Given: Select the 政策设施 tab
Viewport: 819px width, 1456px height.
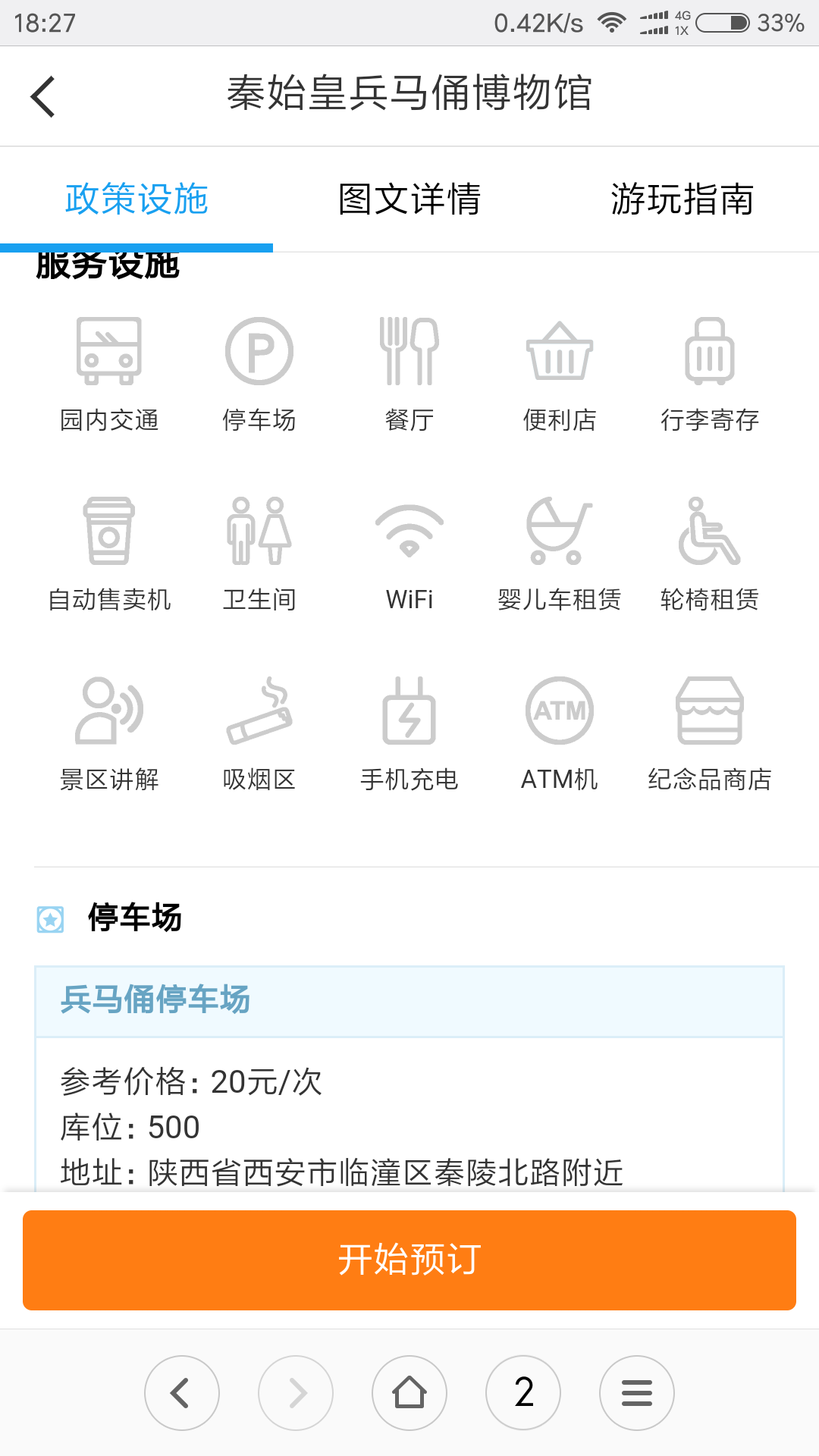Looking at the screenshot, I should coord(136,199).
